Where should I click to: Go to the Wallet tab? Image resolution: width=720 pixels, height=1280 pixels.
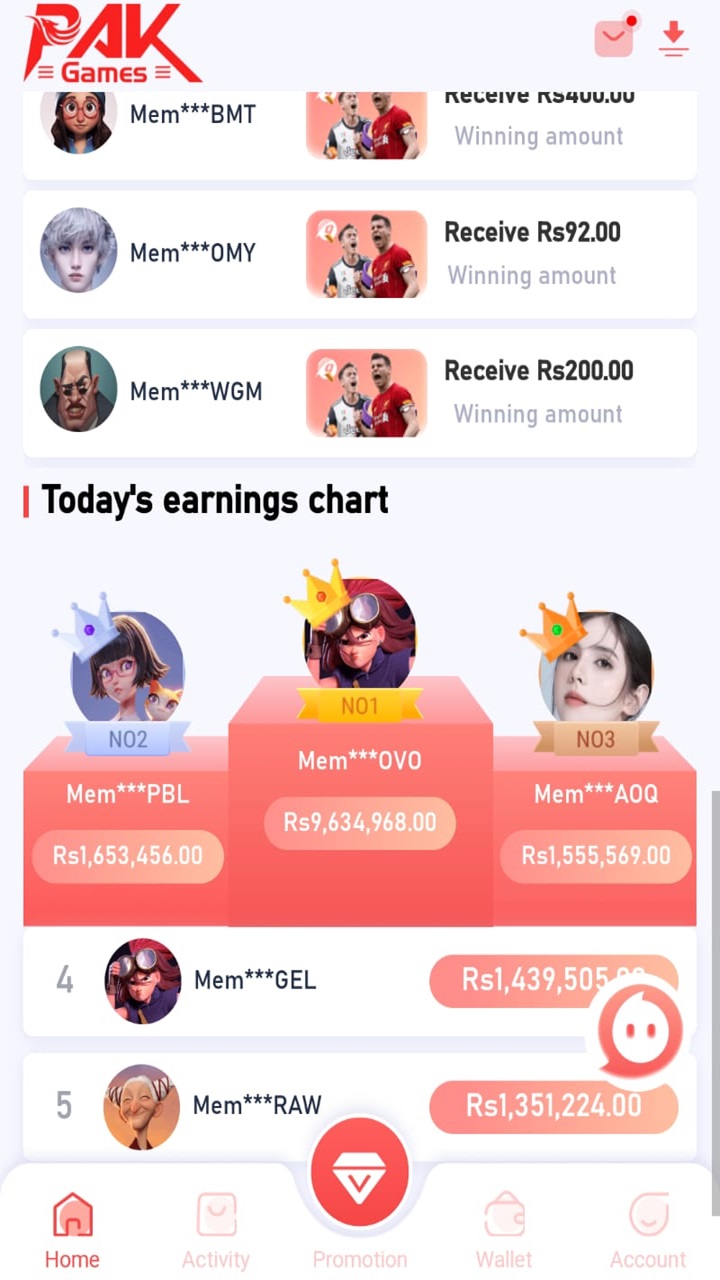(504, 1230)
